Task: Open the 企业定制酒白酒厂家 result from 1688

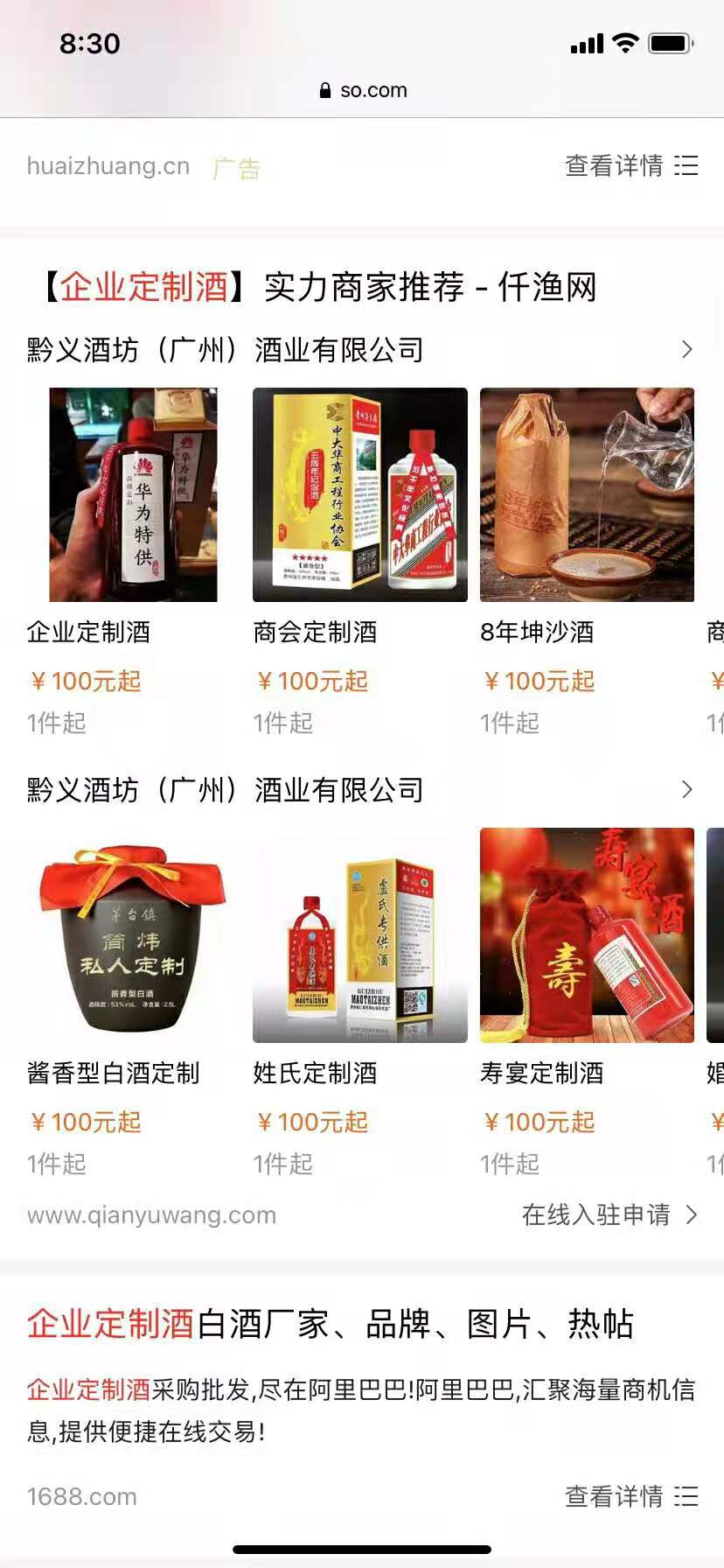Action: coord(330,1324)
